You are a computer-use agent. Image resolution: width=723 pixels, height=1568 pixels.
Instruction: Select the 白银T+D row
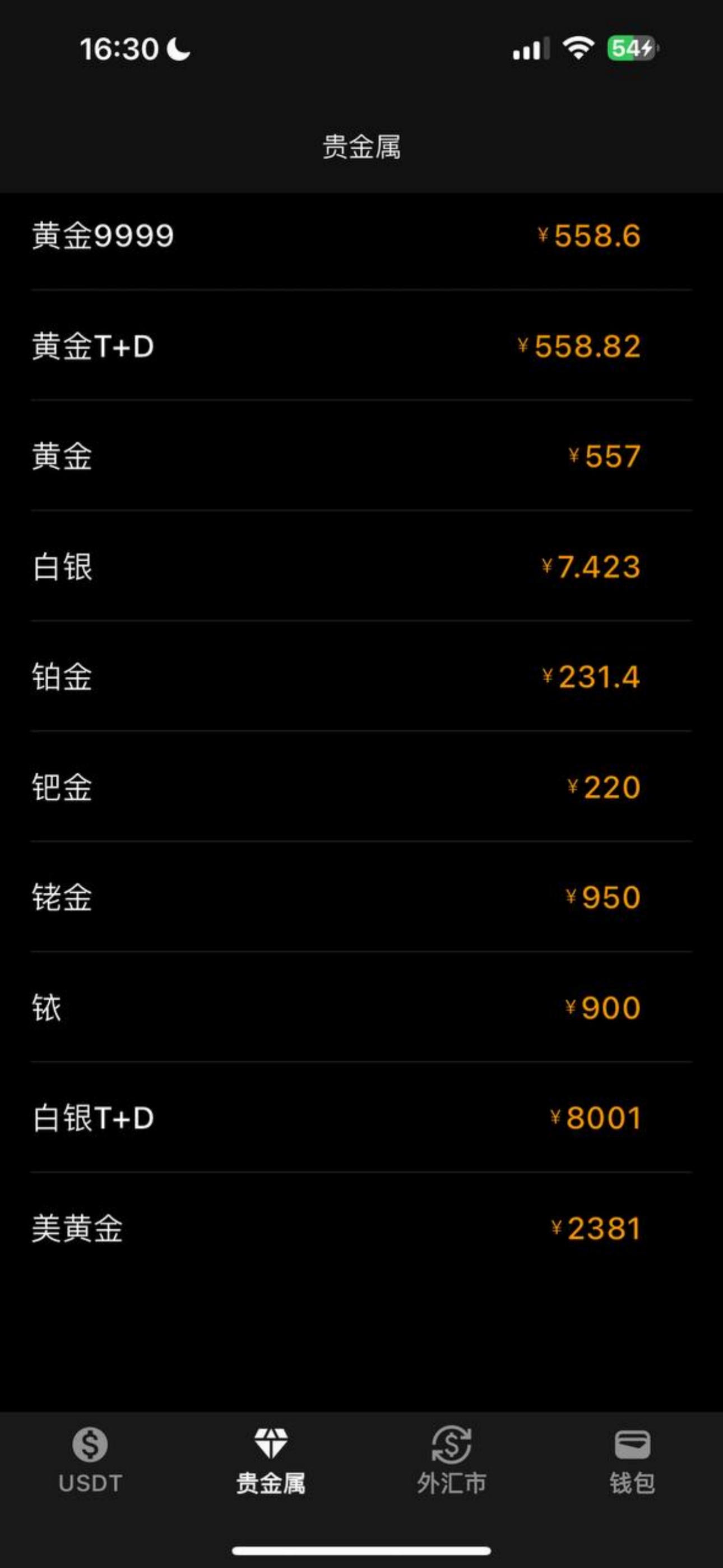(x=361, y=1118)
